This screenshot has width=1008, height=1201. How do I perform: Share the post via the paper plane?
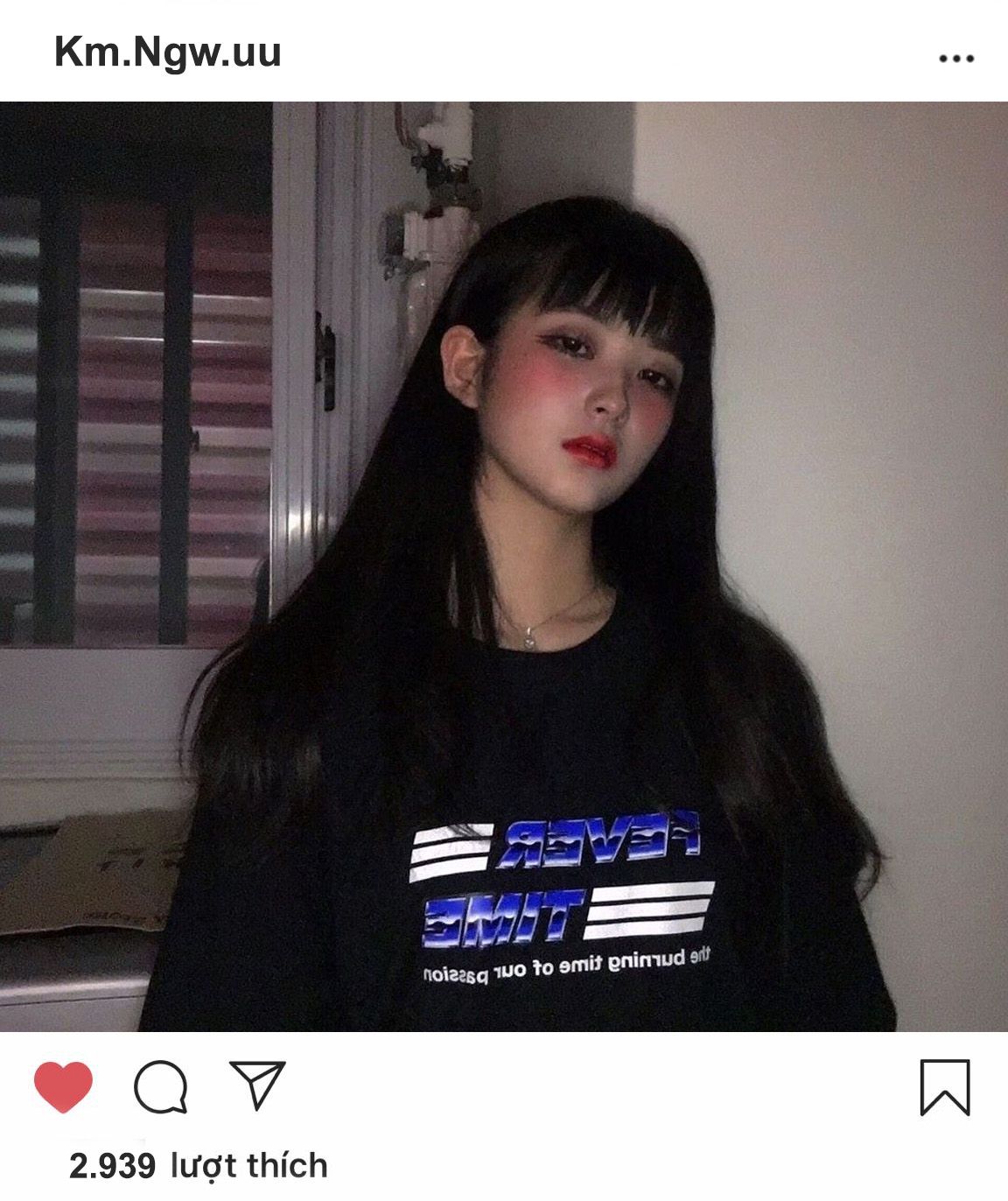point(257,1085)
